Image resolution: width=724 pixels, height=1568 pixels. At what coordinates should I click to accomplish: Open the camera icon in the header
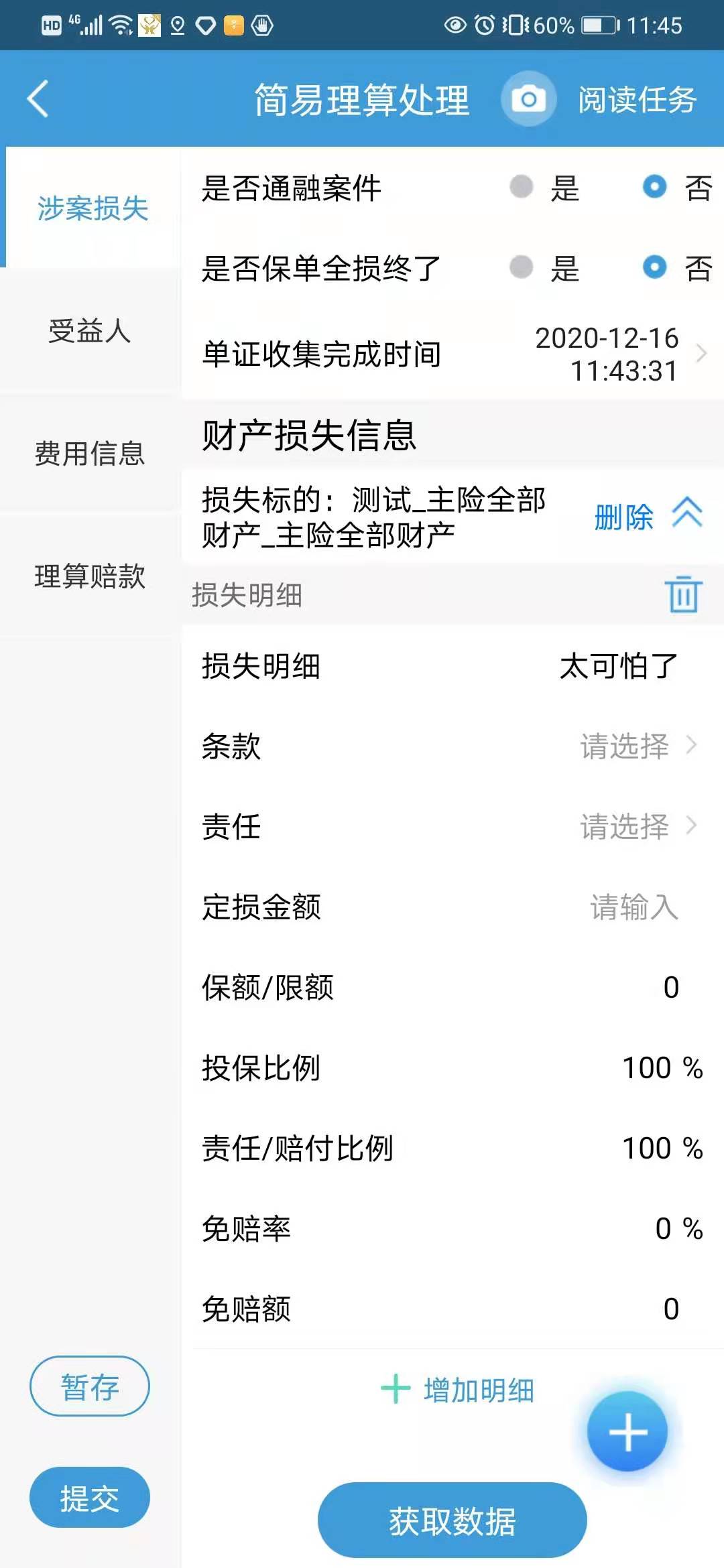(x=528, y=99)
